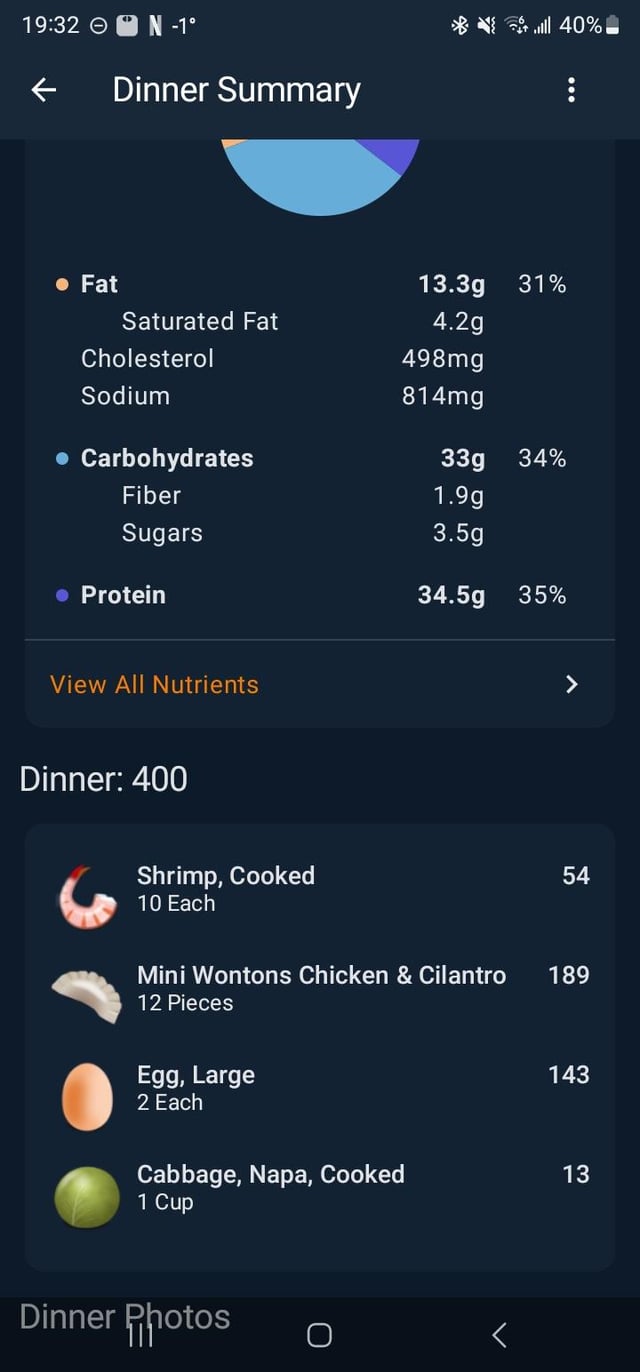Show recent apps from navigation bar

pos(141,1335)
